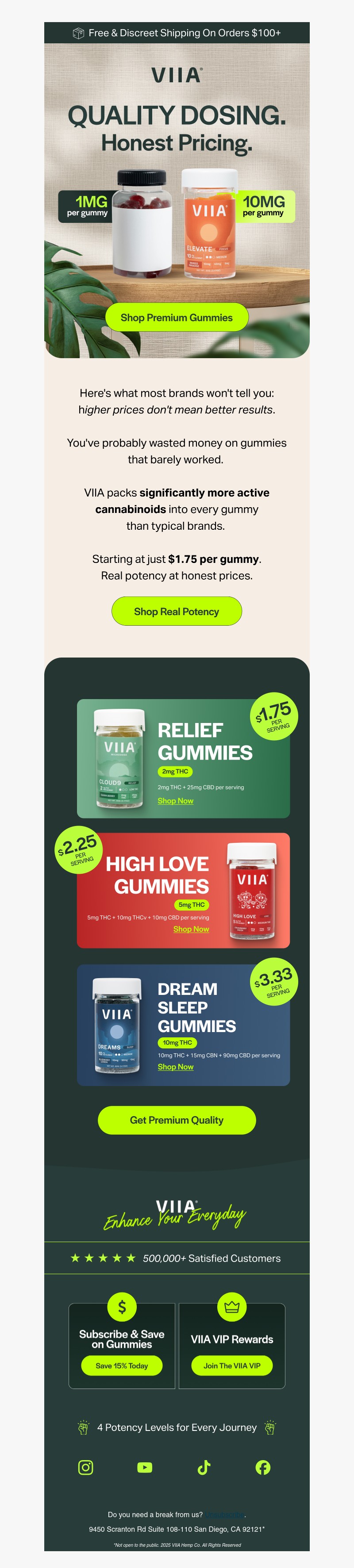Go to VIIA's Facebook page
The width and height of the screenshot is (354, 1568).
(262, 1467)
